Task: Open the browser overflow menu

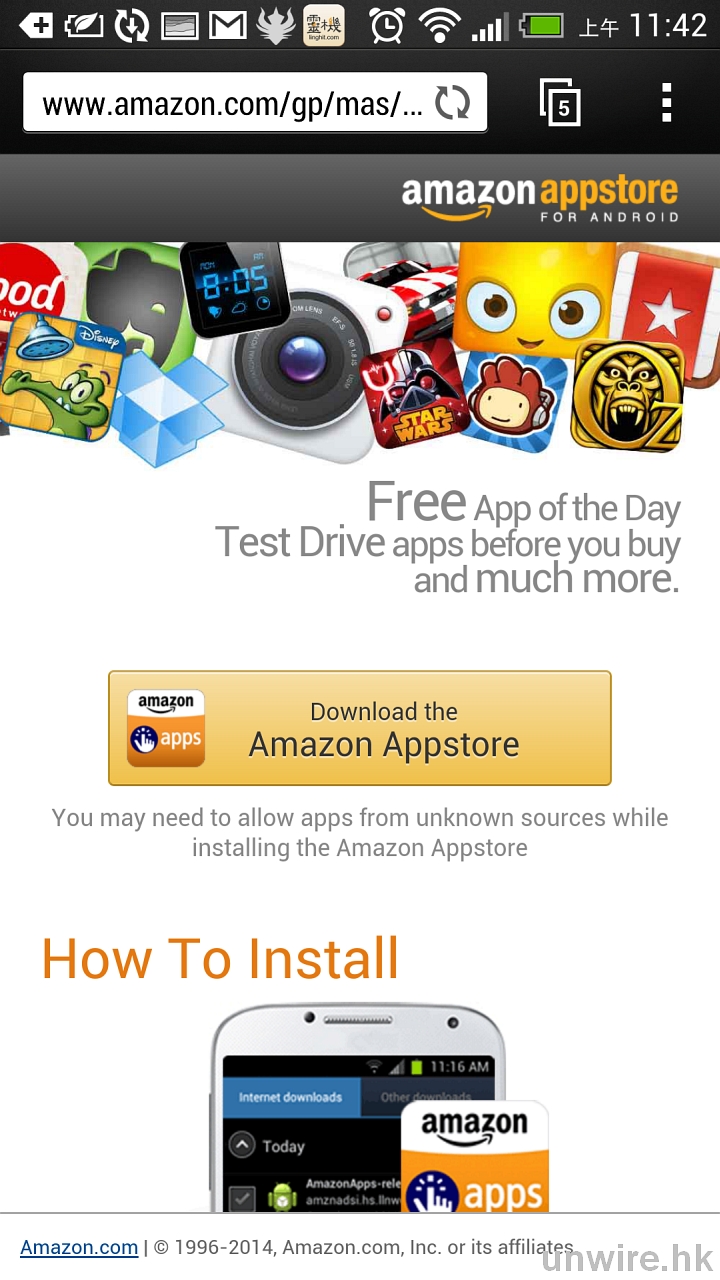Action: [x=666, y=103]
